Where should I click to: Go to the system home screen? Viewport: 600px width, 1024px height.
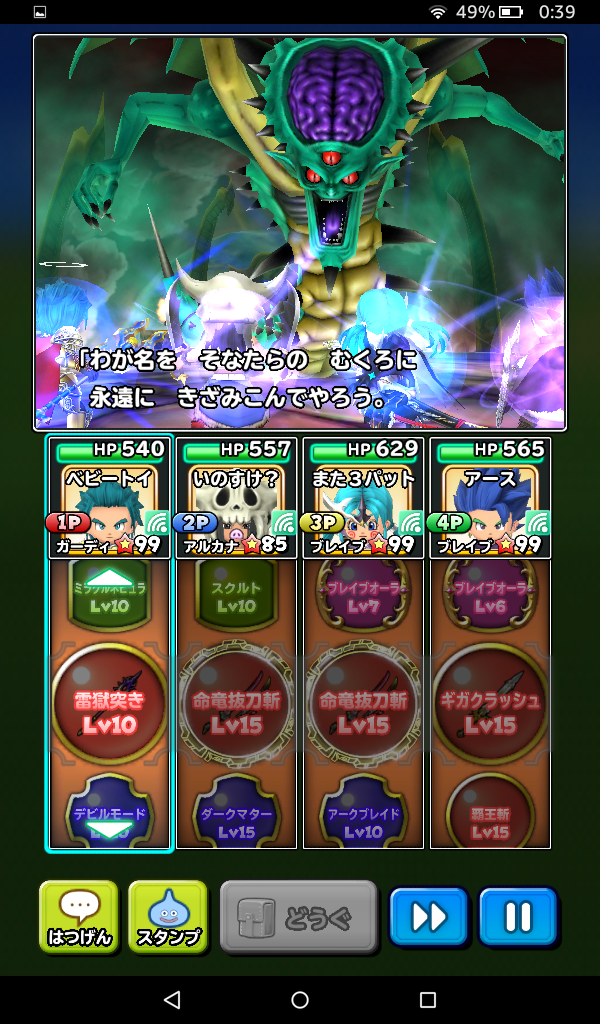(300, 999)
